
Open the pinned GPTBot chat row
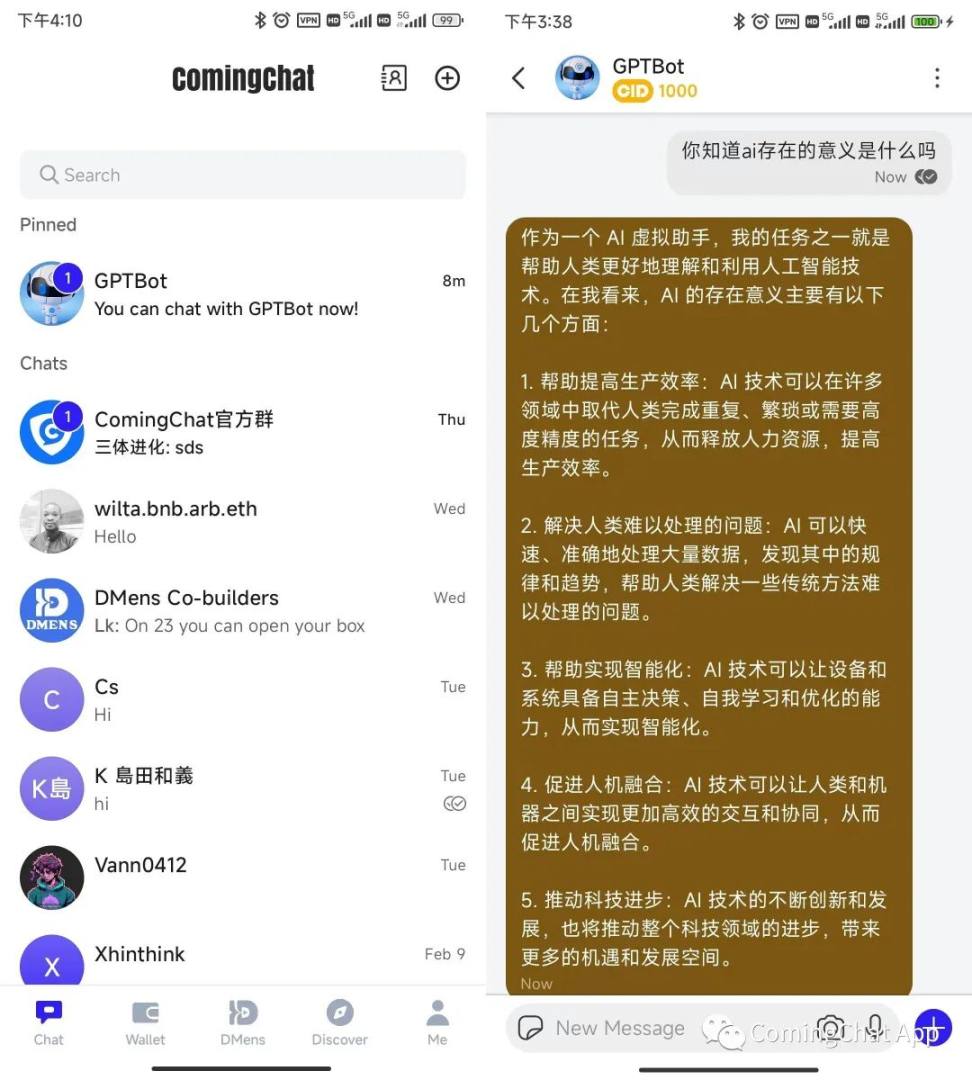pos(242,294)
